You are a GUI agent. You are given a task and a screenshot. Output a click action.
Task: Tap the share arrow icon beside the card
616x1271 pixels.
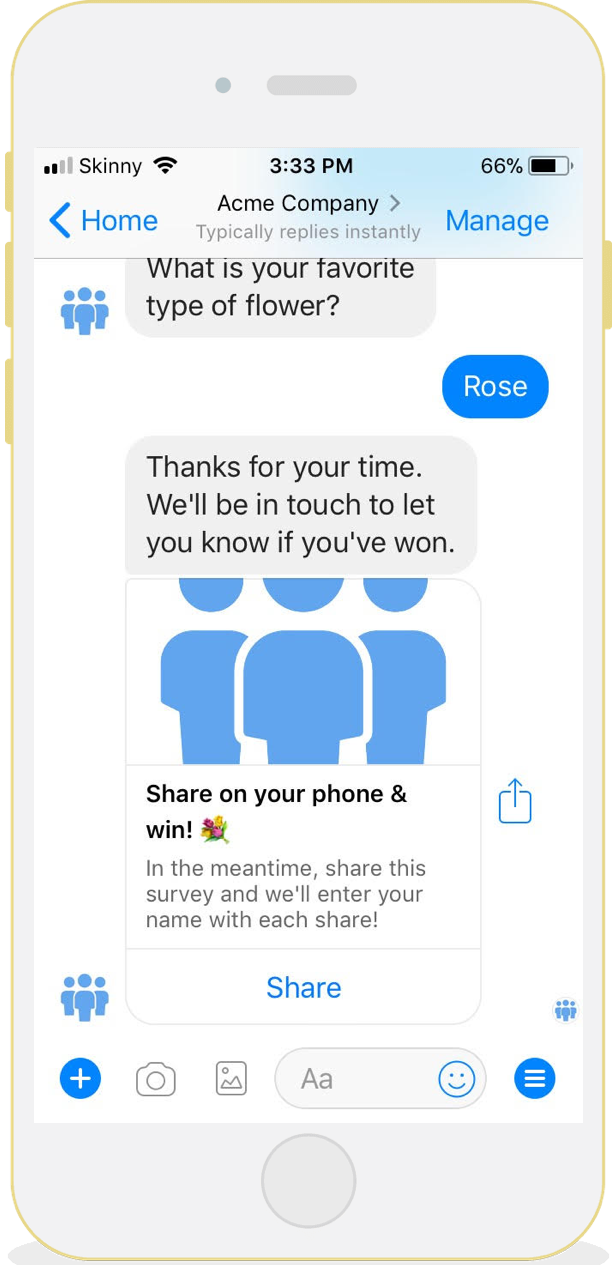point(515,801)
